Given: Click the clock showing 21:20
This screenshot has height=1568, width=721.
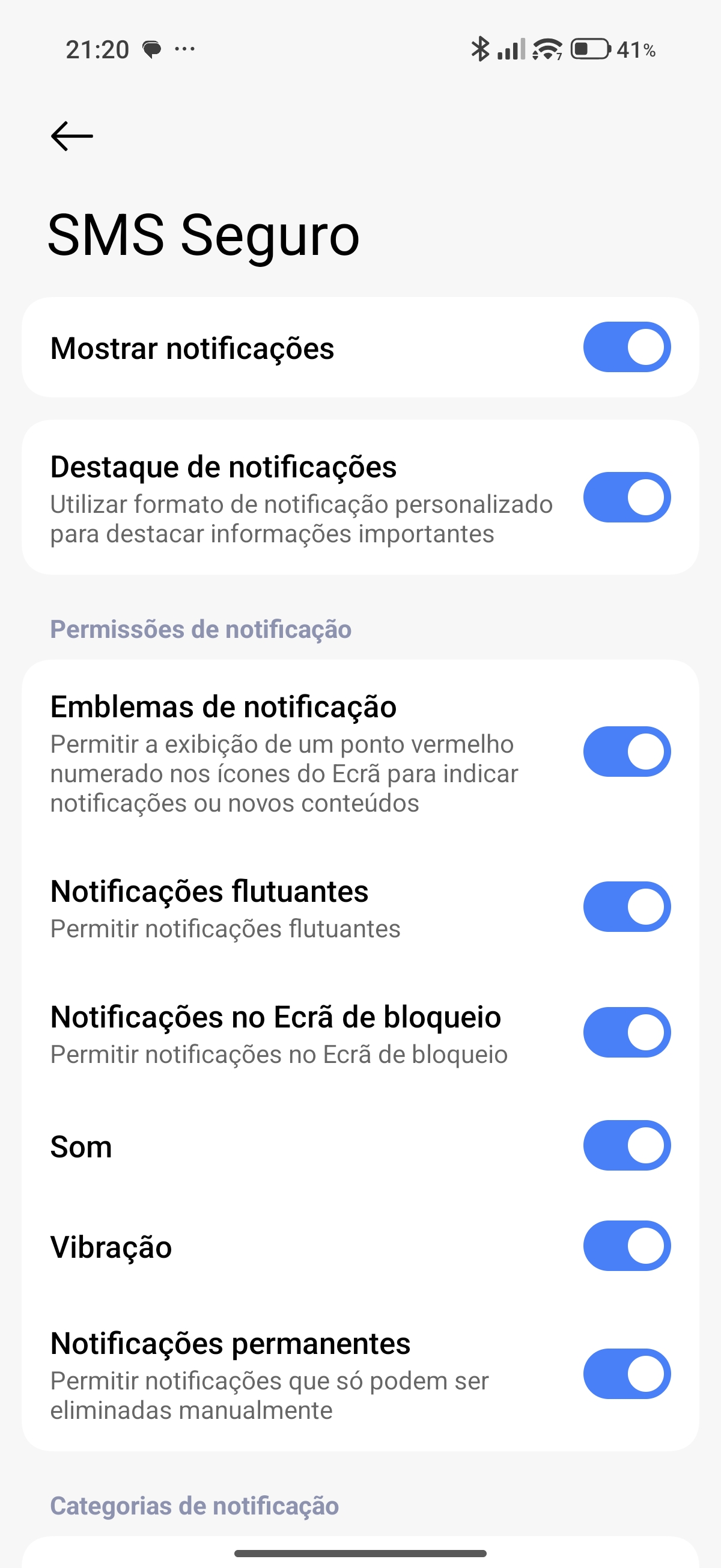Looking at the screenshot, I should [97, 49].
